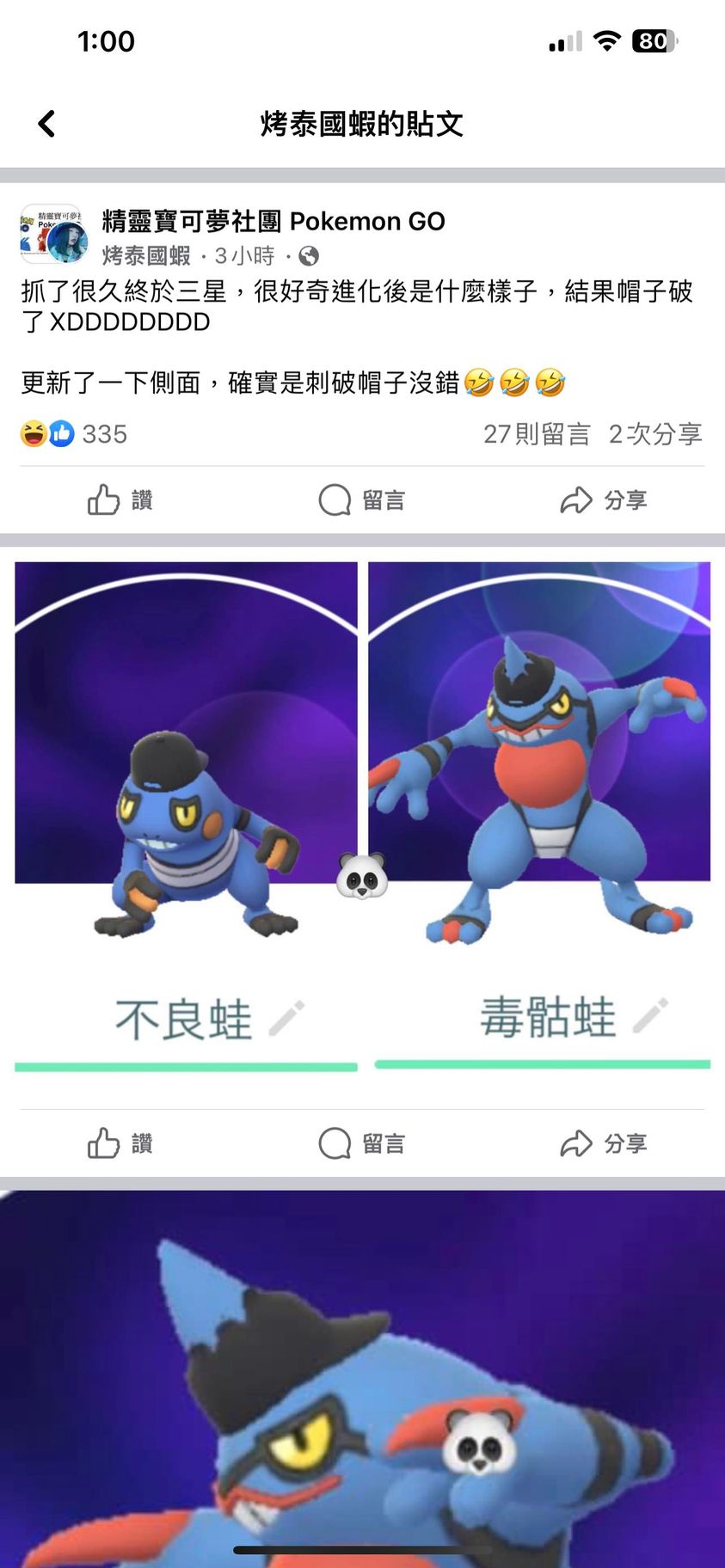Share the post below 2次分享
The width and height of the screenshot is (725, 1568).
603,499
